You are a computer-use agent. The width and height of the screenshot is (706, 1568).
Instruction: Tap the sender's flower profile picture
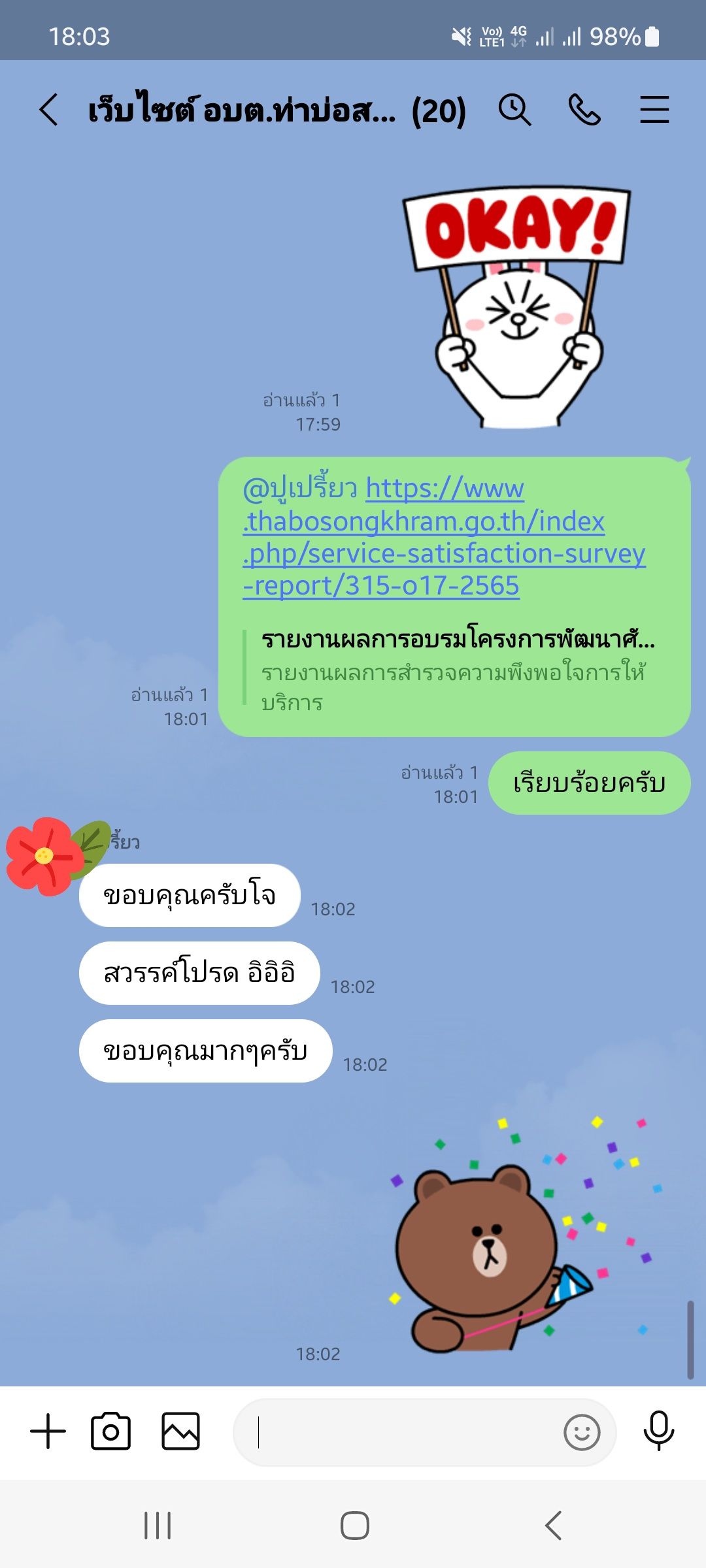point(44,856)
